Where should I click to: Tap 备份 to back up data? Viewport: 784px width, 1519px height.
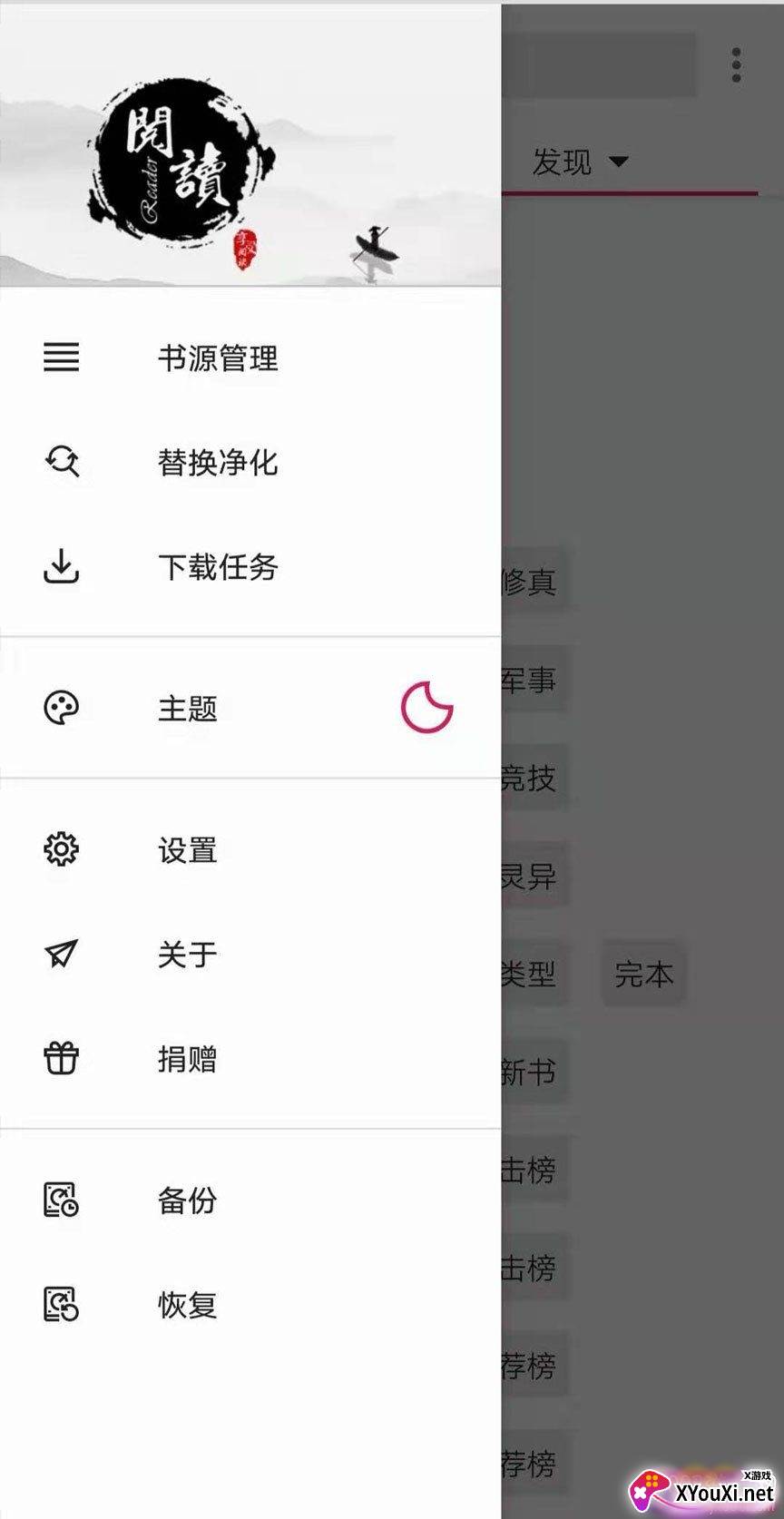click(x=188, y=1200)
